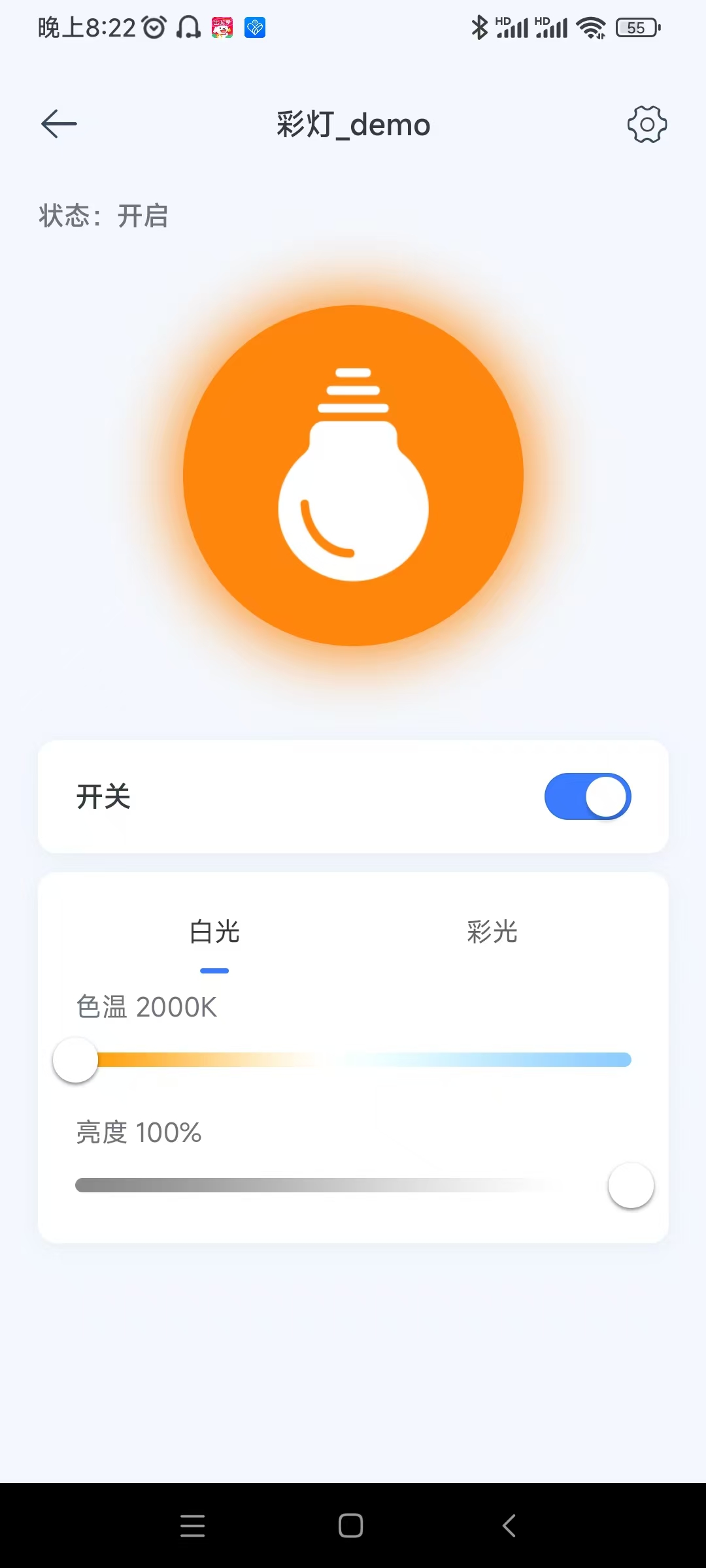
Task: Turn off the 开关 switch
Action: (x=587, y=796)
